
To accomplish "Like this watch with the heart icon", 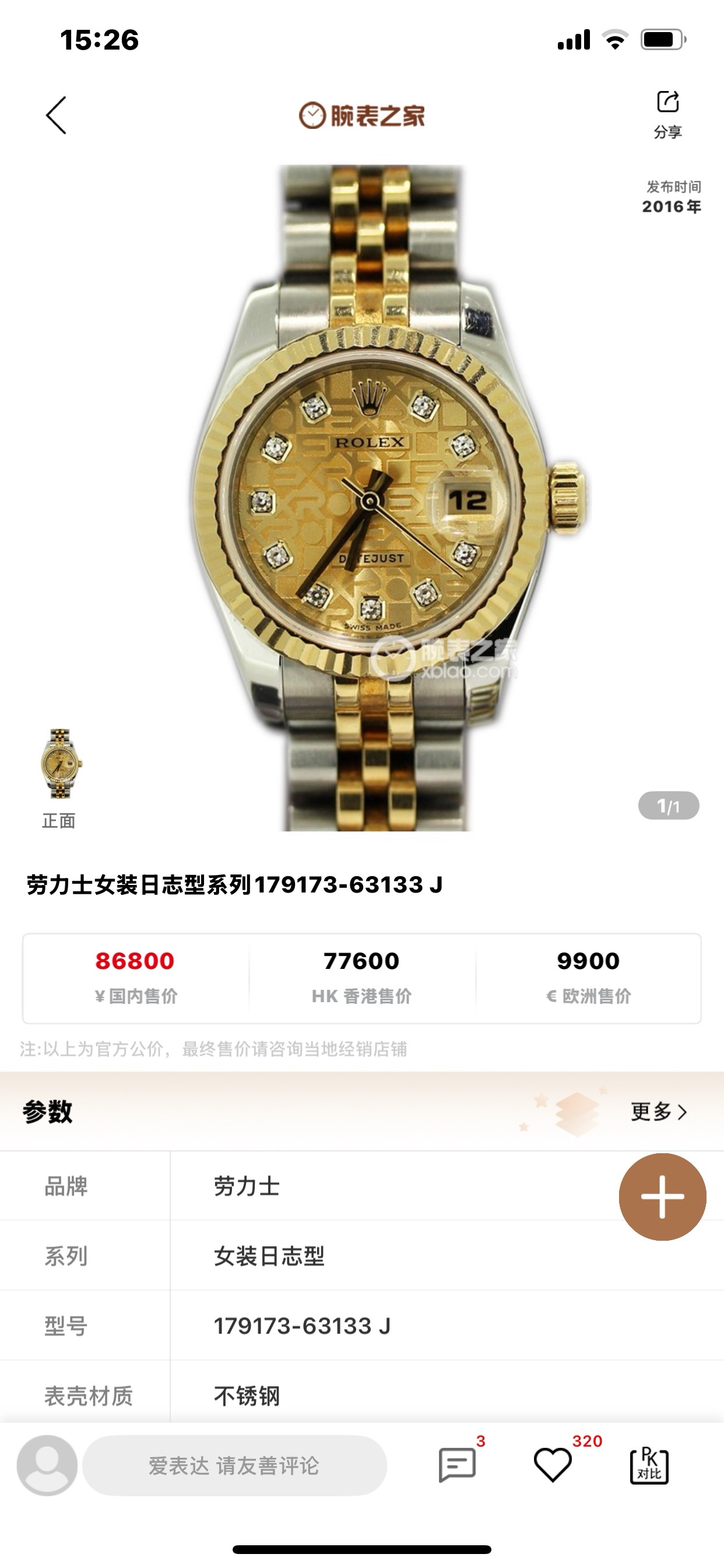I will [553, 1464].
